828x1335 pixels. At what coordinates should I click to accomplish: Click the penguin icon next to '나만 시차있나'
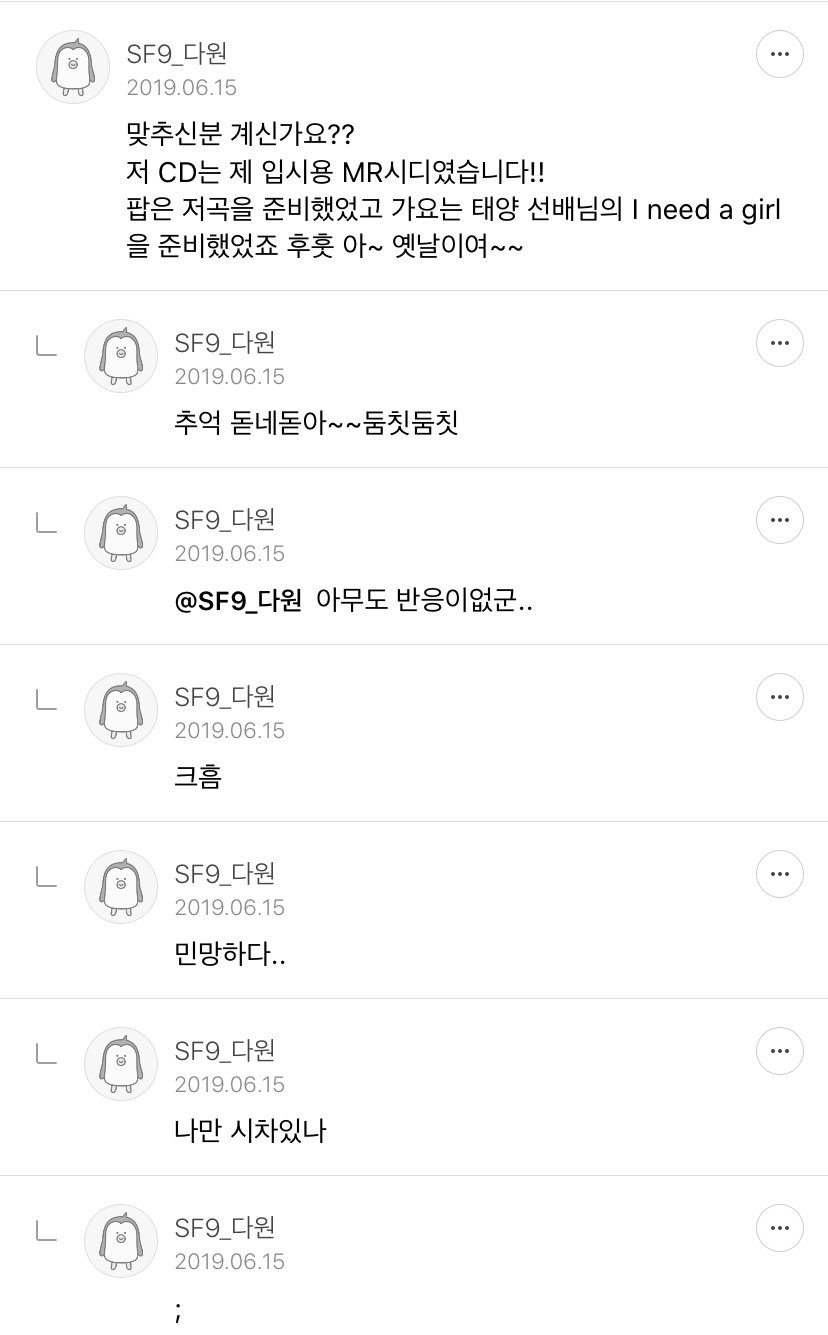120,1064
